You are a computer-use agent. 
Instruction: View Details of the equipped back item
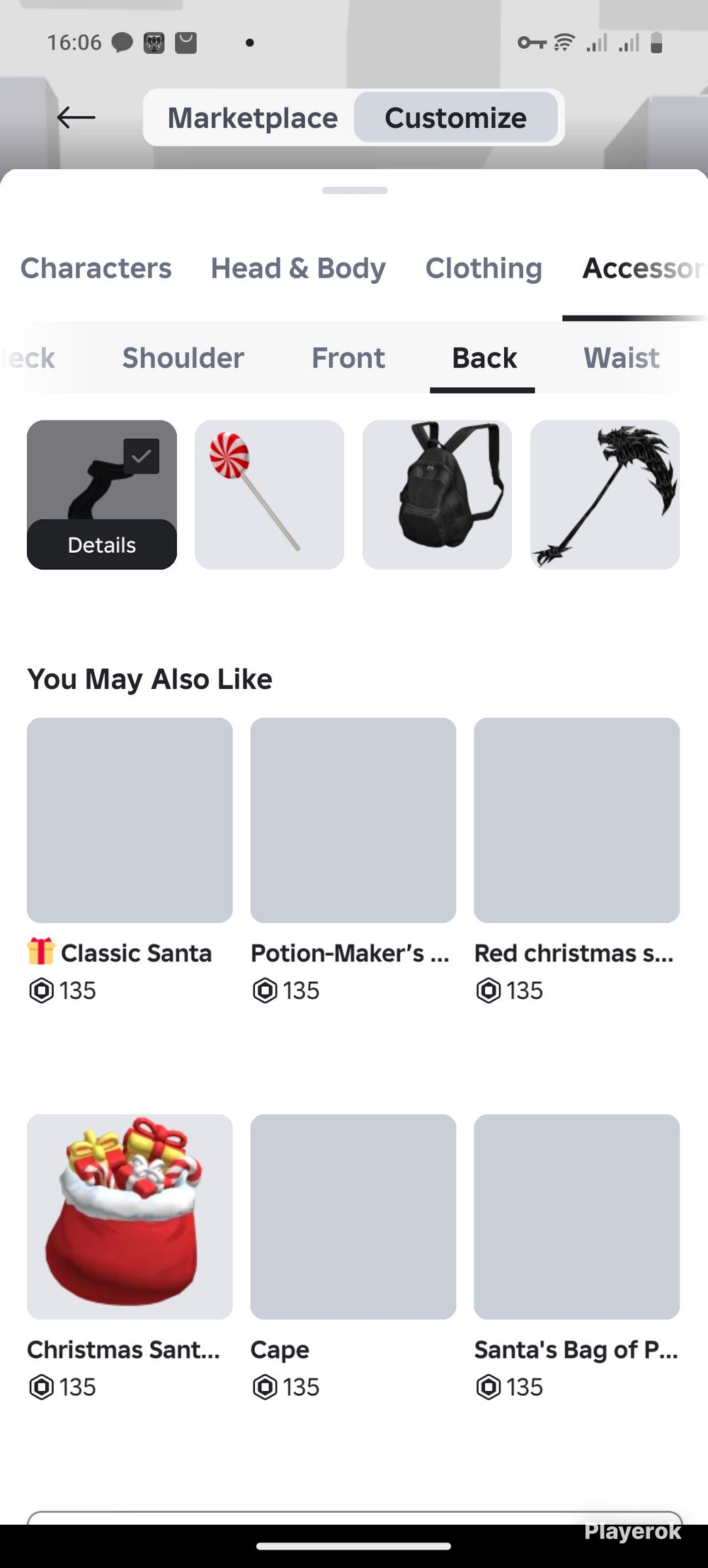pyautogui.click(x=102, y=545)
